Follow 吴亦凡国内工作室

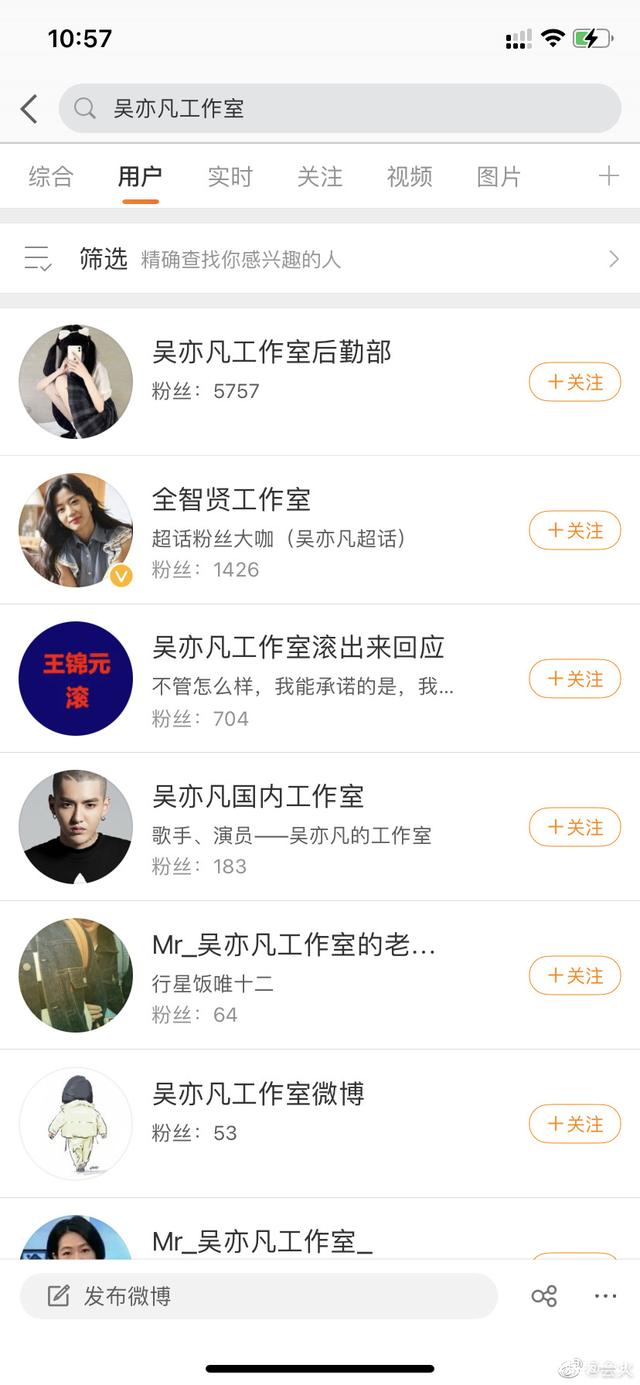575,827
